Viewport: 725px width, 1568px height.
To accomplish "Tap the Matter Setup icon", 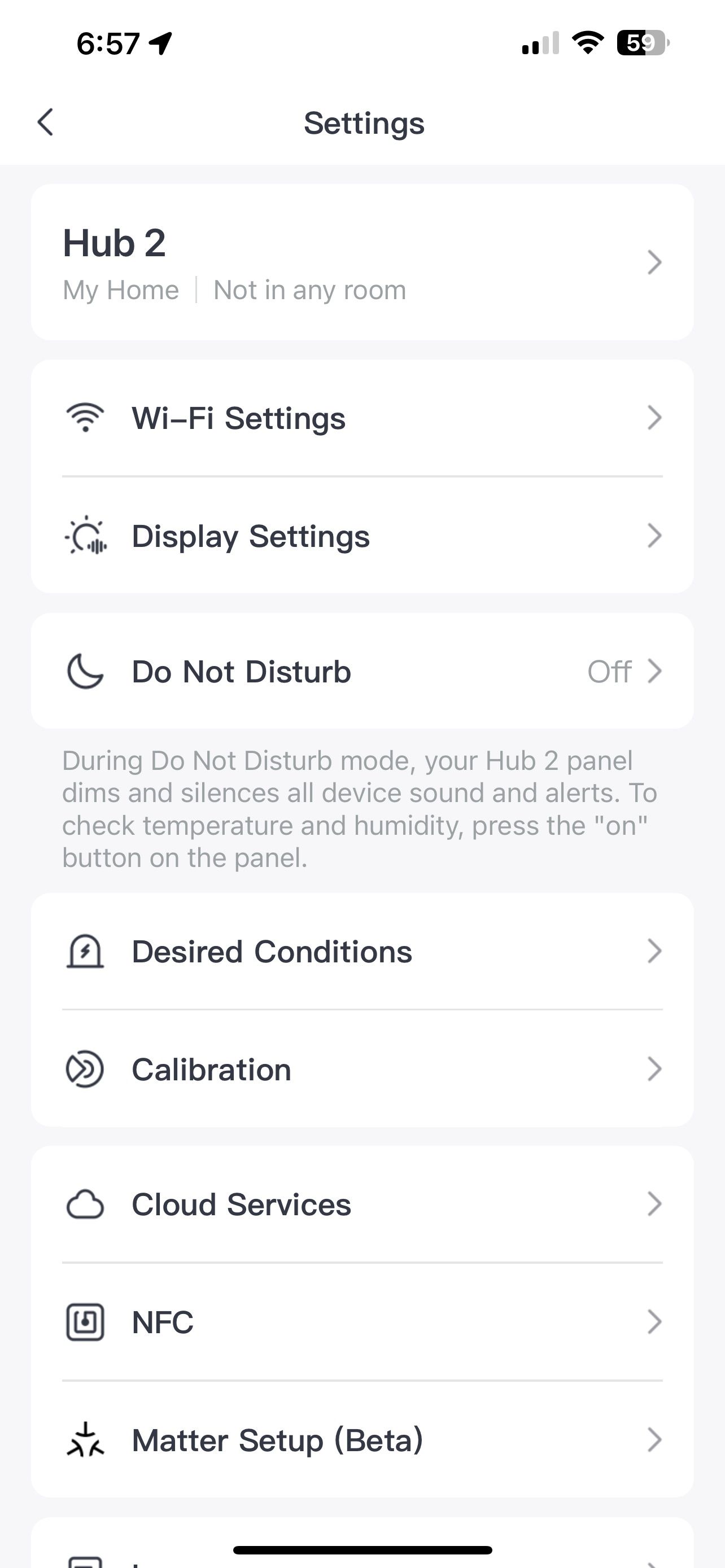I will (x=85, y=1439).
